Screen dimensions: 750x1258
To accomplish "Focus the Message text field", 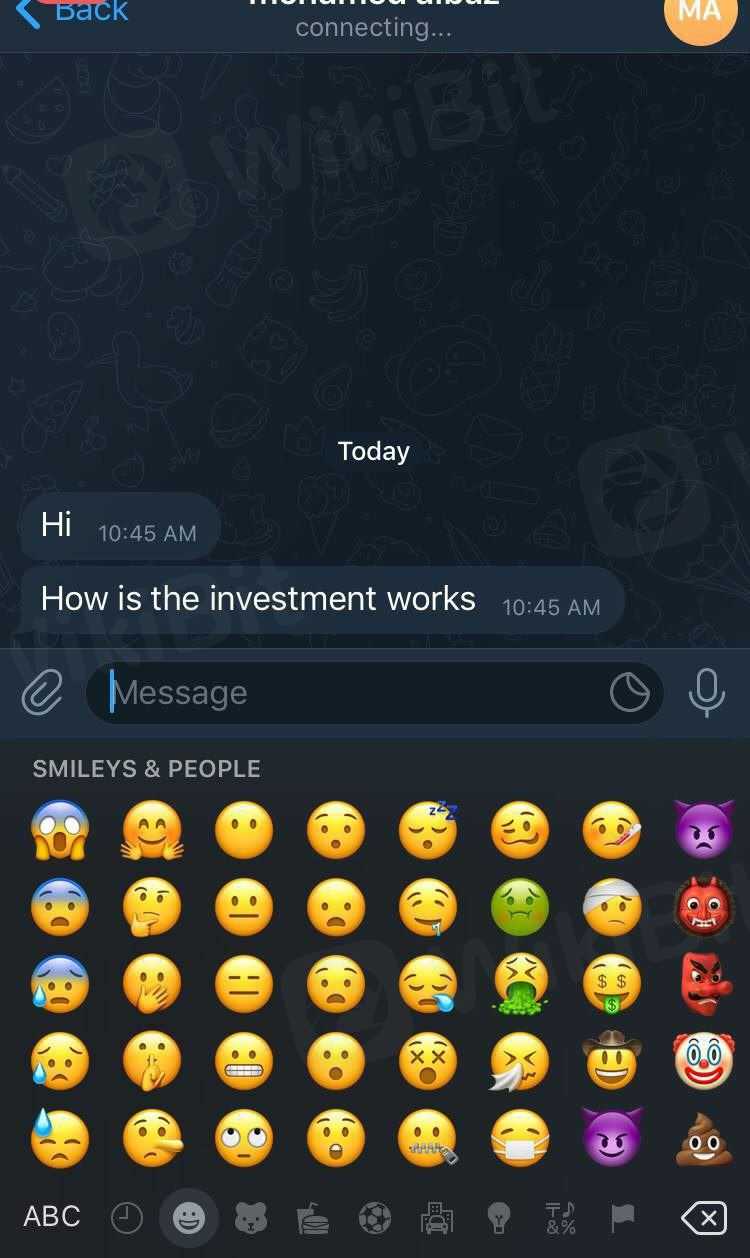I will (350, 692).
